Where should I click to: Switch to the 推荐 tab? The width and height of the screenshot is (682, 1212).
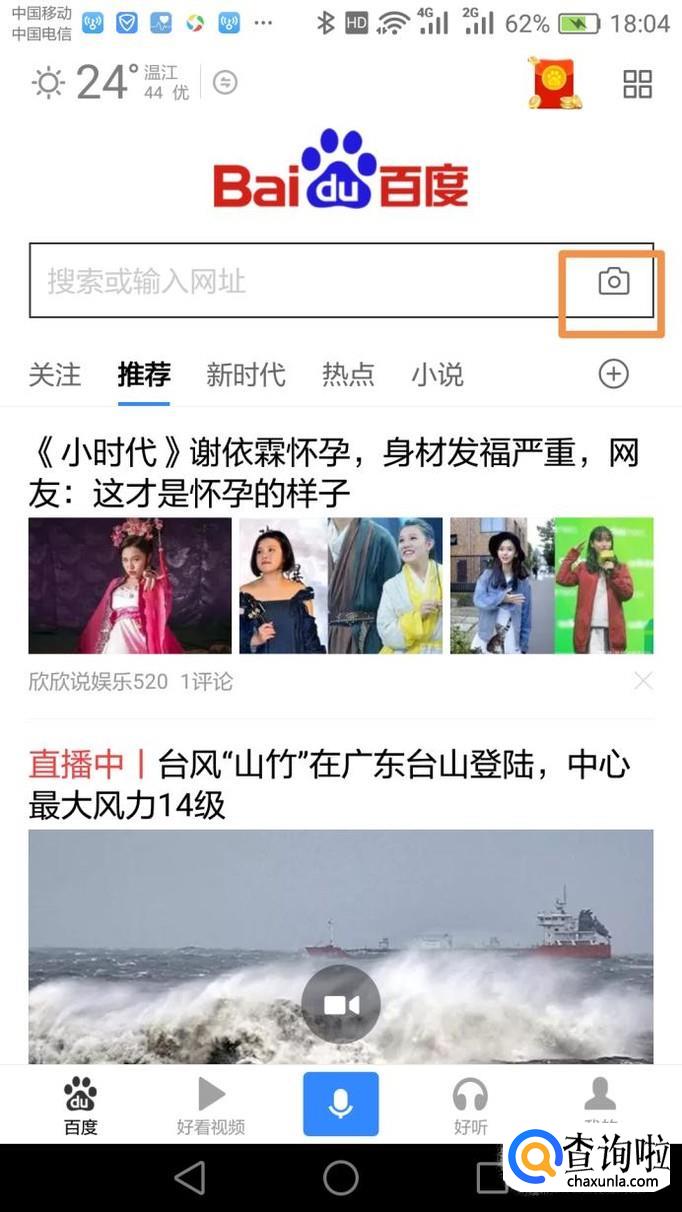(x=144, y=375)
